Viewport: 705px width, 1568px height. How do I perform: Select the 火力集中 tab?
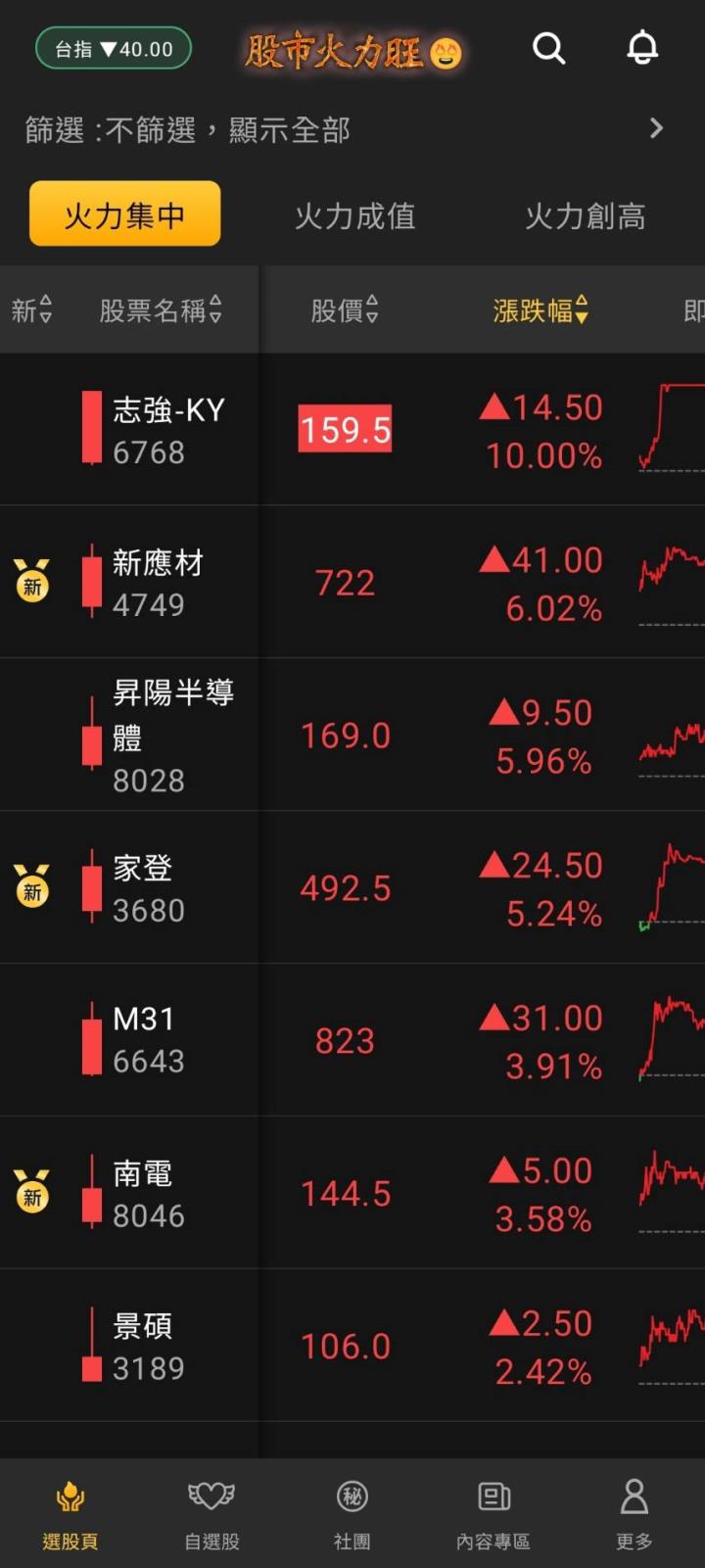pyautogui.click(x=124, y=214)
